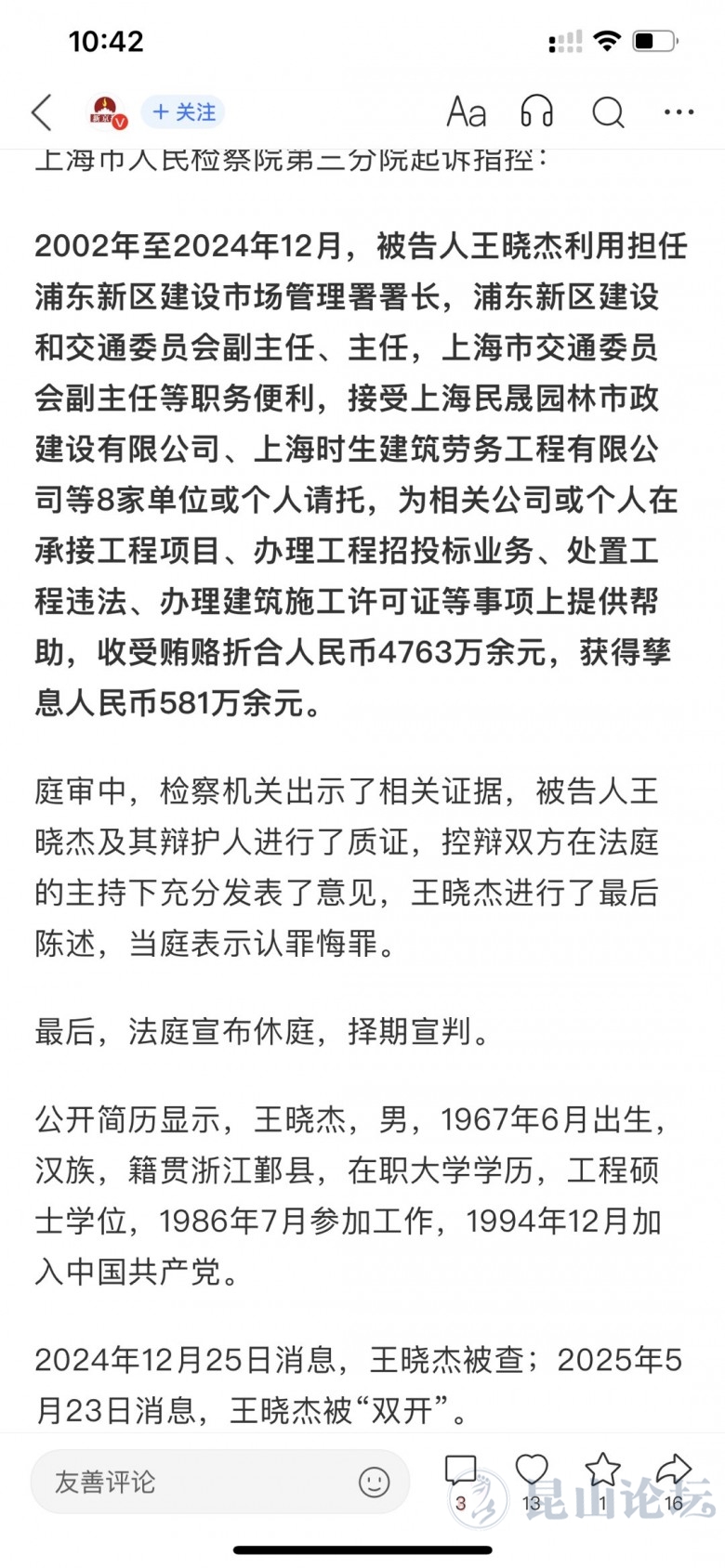Image resolution: width=725 pixels, height=1568 pixels.
Task: Save article with the star icon
Action: (602, 1470)
